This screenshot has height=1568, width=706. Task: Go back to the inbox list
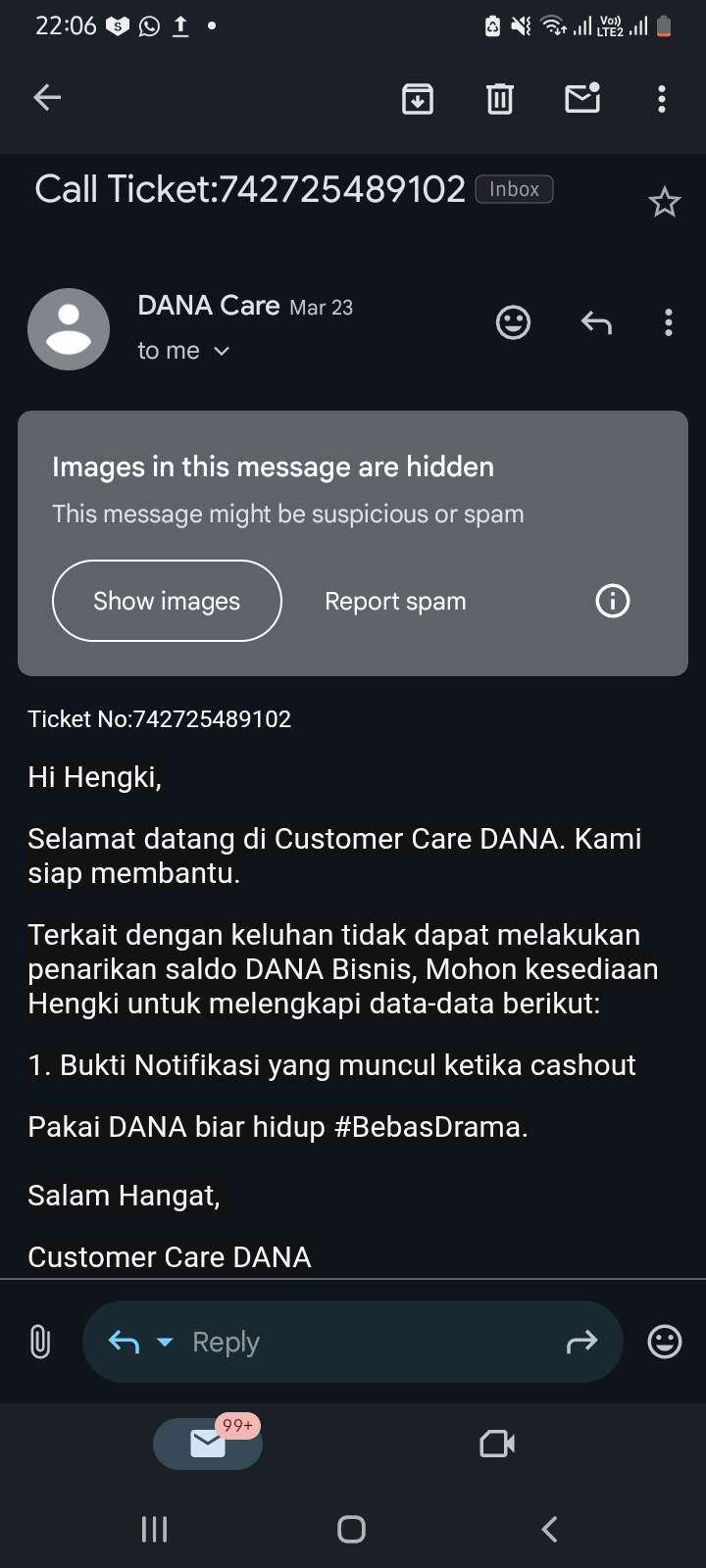(x=47, y=97)
